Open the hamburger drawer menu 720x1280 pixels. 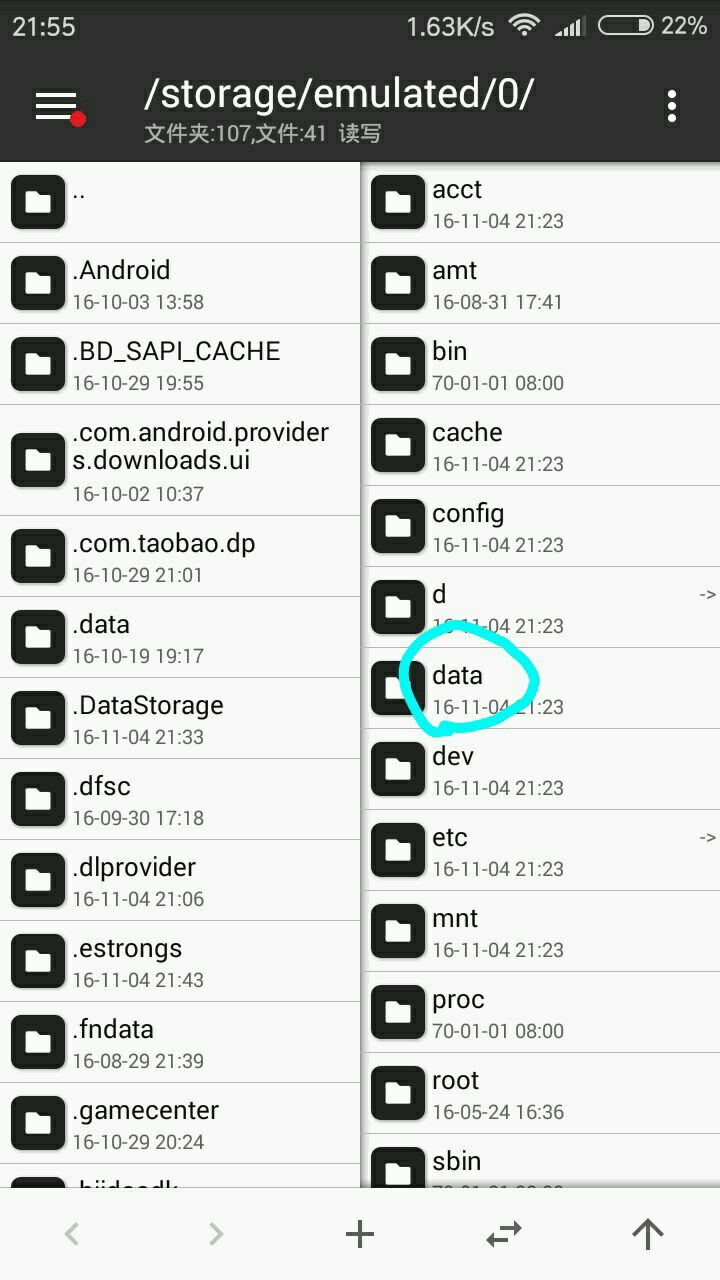[57, 106]
